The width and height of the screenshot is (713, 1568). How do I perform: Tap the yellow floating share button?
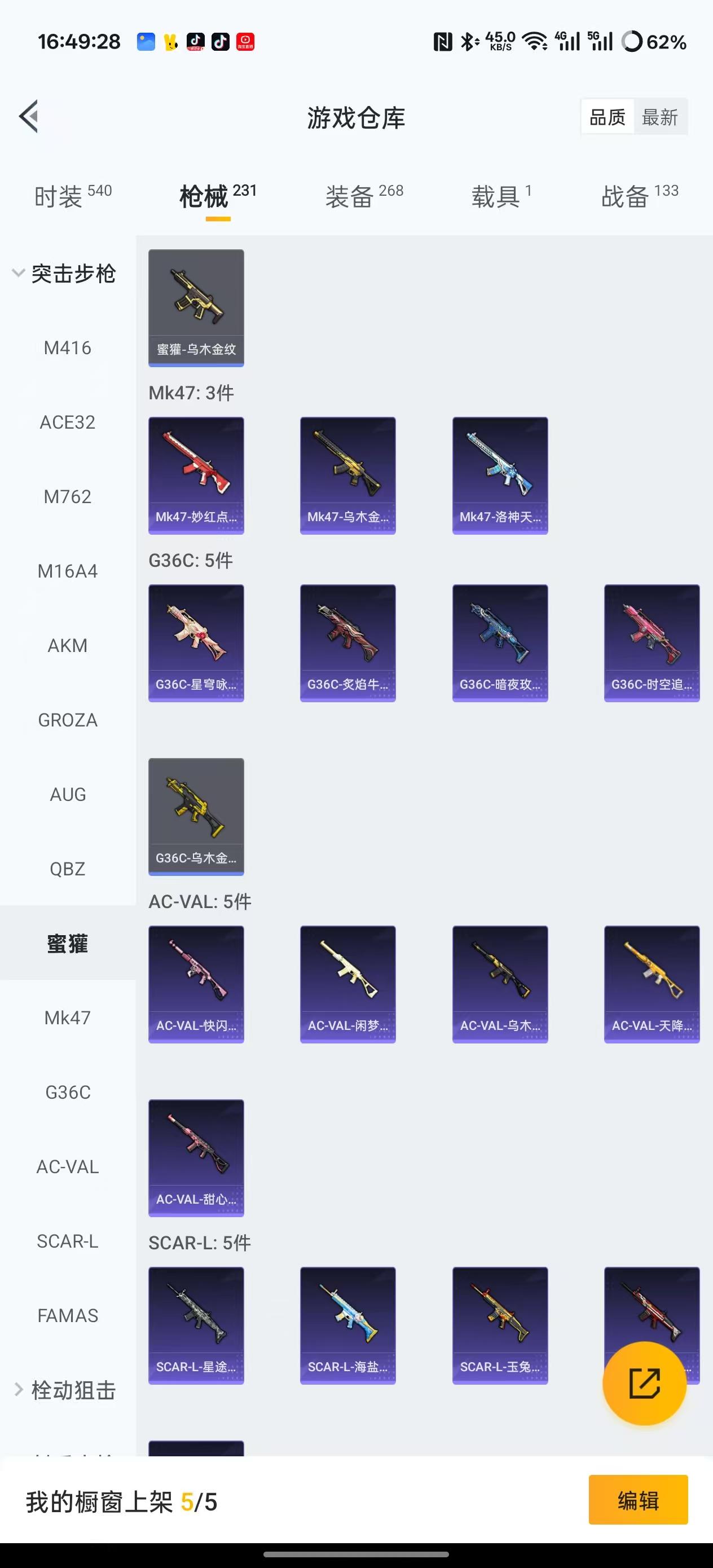(644, 1383)
